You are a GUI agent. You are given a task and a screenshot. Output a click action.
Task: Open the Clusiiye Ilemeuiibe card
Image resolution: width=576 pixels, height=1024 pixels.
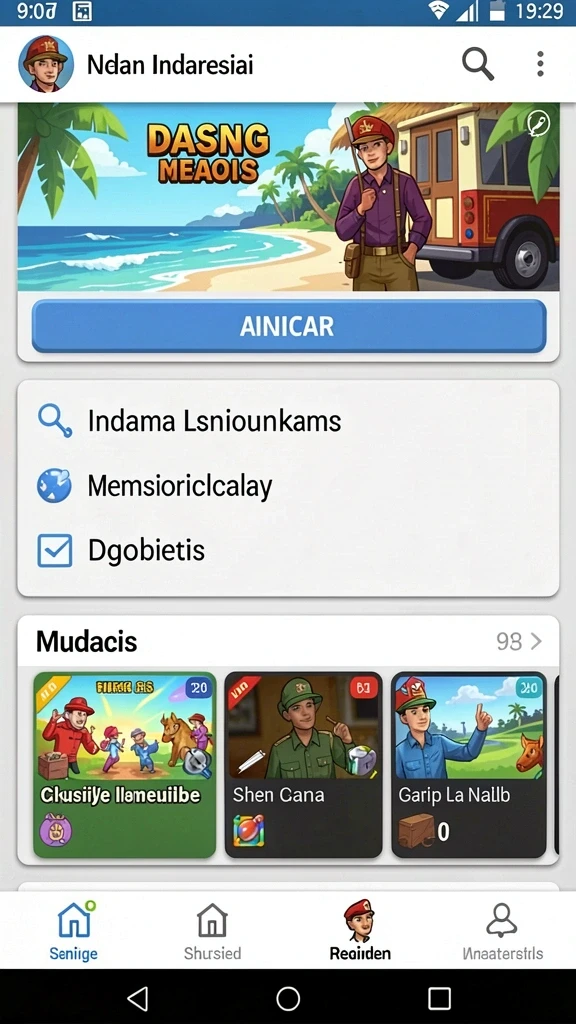pos(125,765)
